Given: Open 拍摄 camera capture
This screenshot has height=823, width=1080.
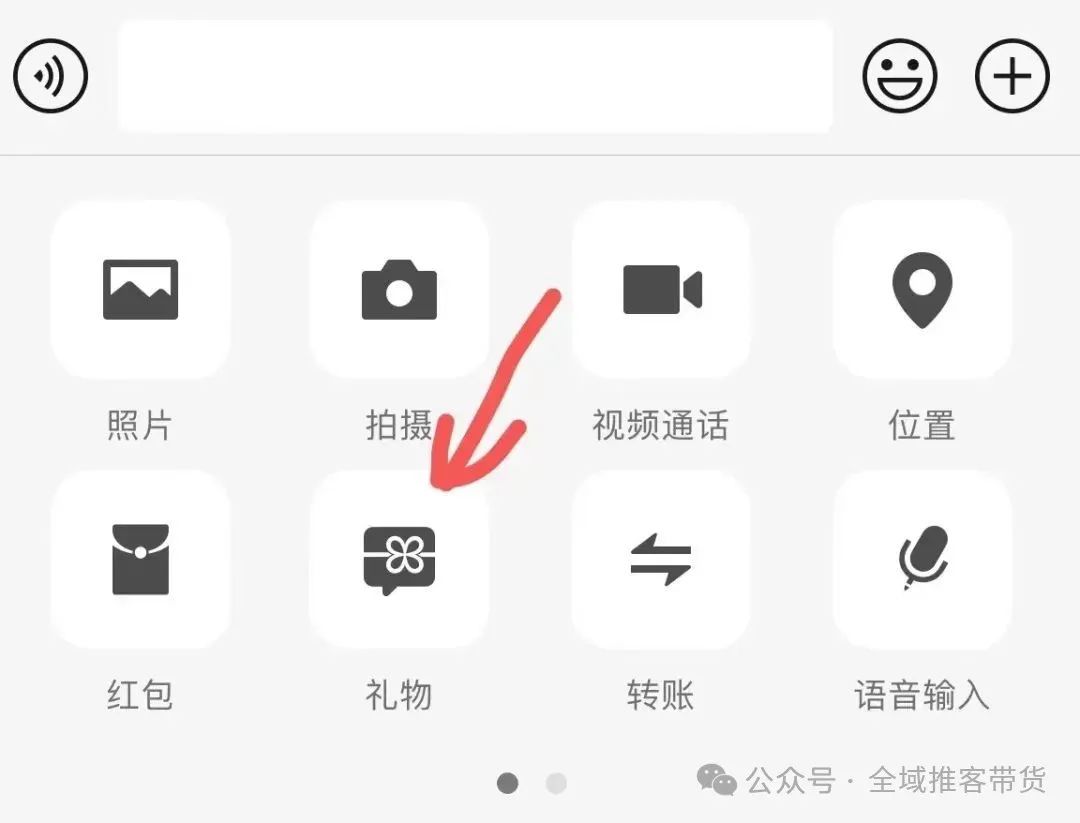Looking at the screenshot, I should (x=399, y=290).
